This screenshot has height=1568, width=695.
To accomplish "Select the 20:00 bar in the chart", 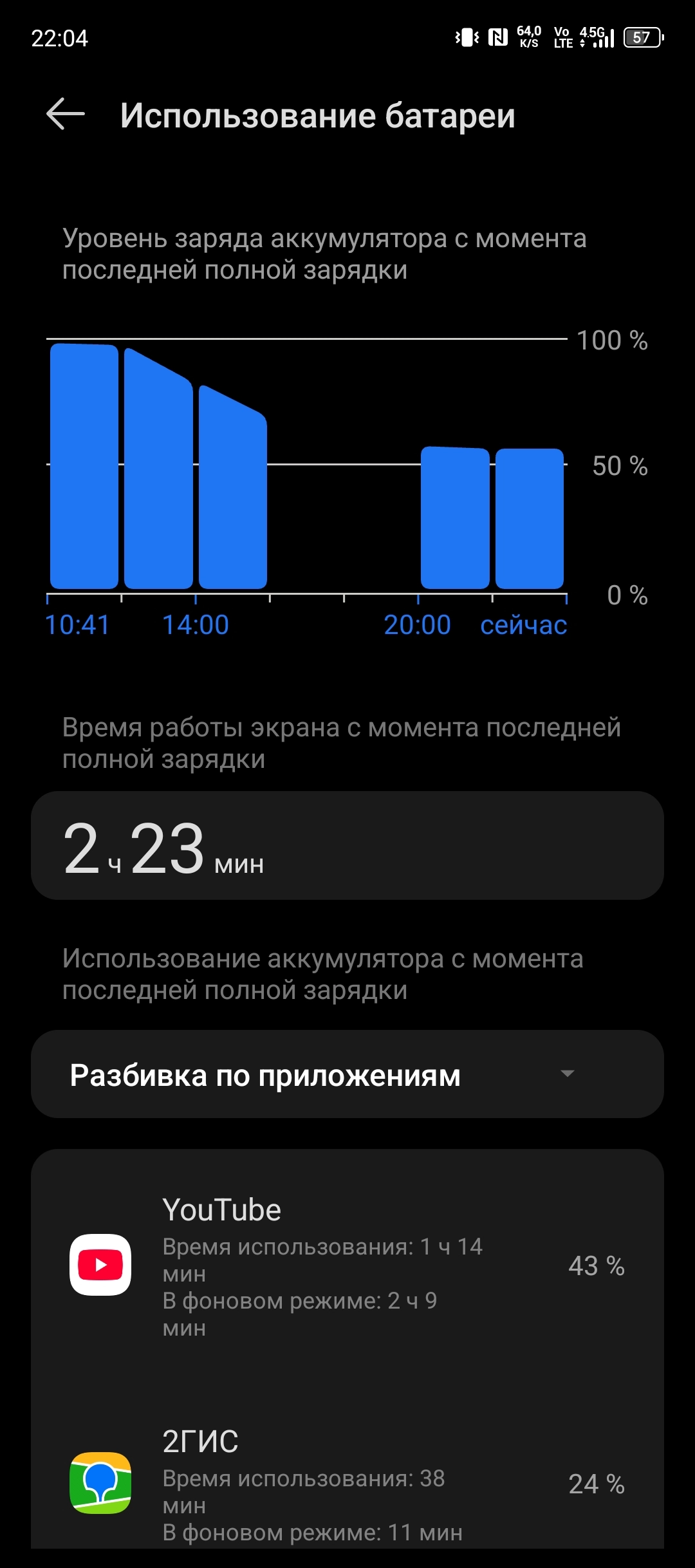I will point(455,518).
